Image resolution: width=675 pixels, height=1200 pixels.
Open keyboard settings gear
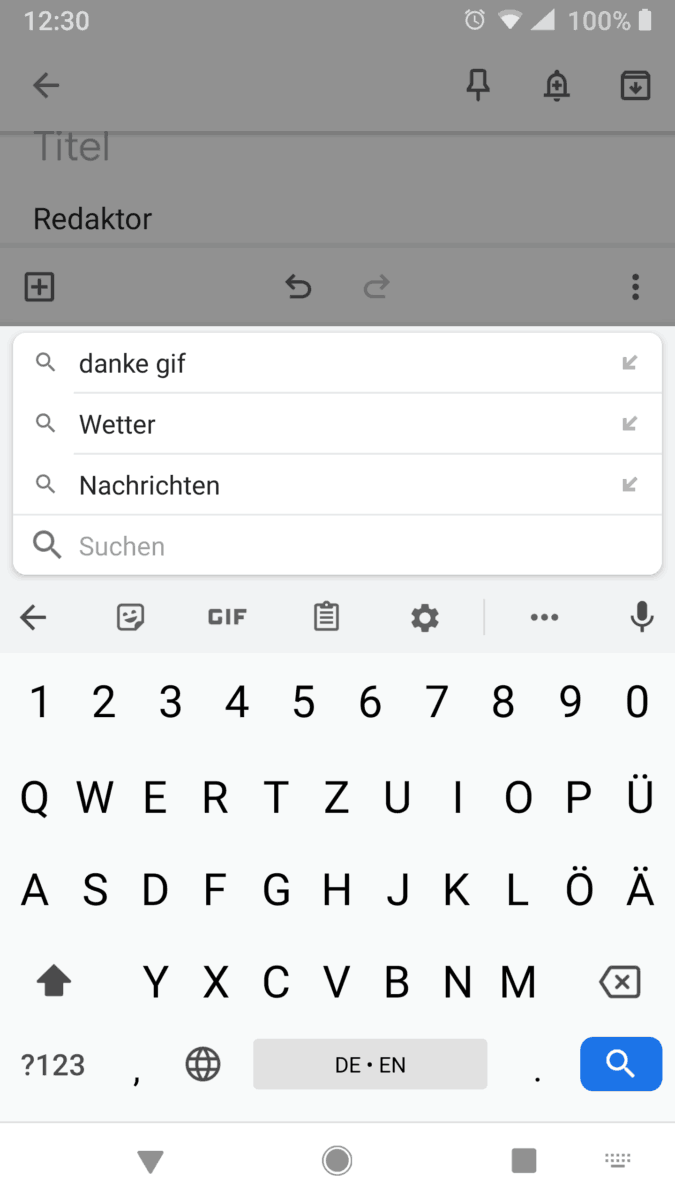425,618
